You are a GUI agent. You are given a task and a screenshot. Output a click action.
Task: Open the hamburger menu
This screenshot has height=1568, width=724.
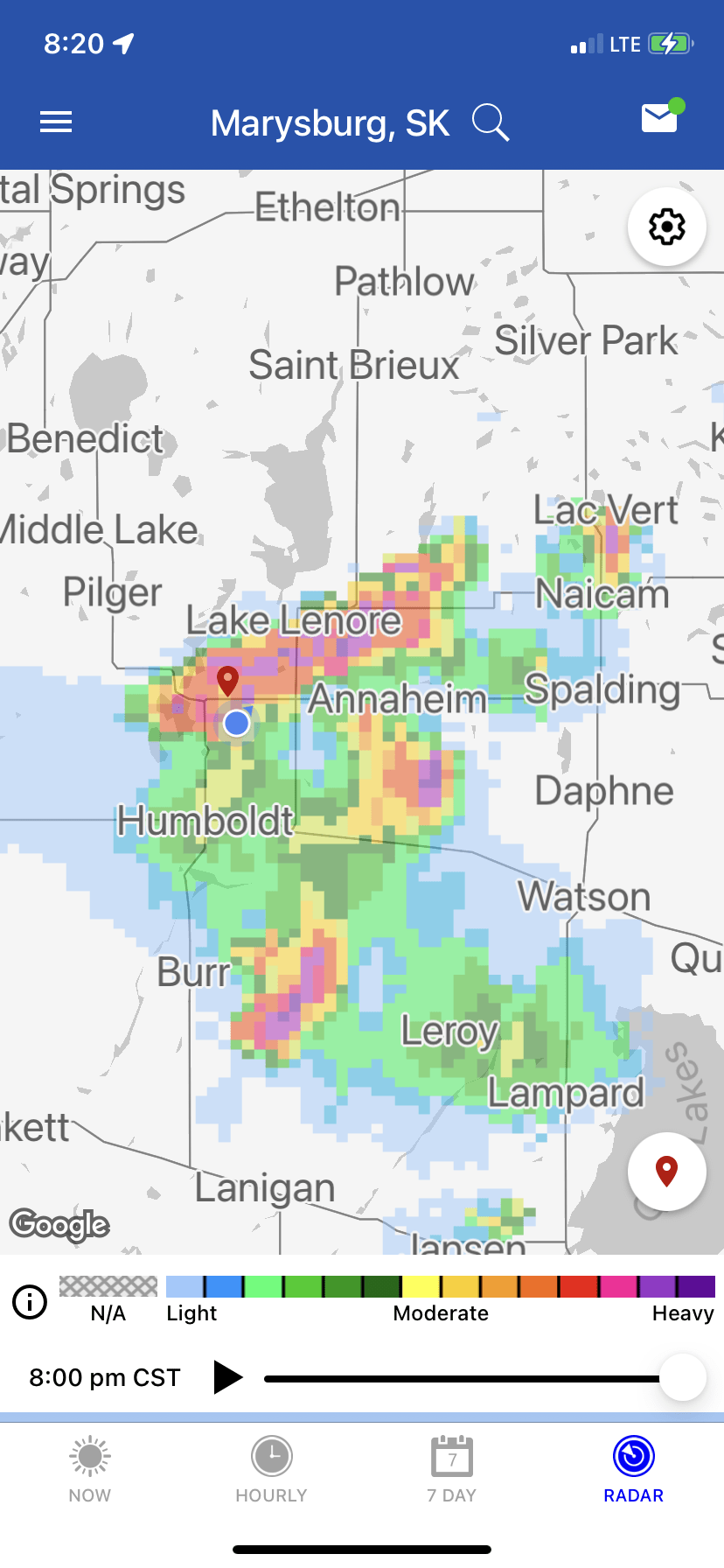(x=56, y=122)
